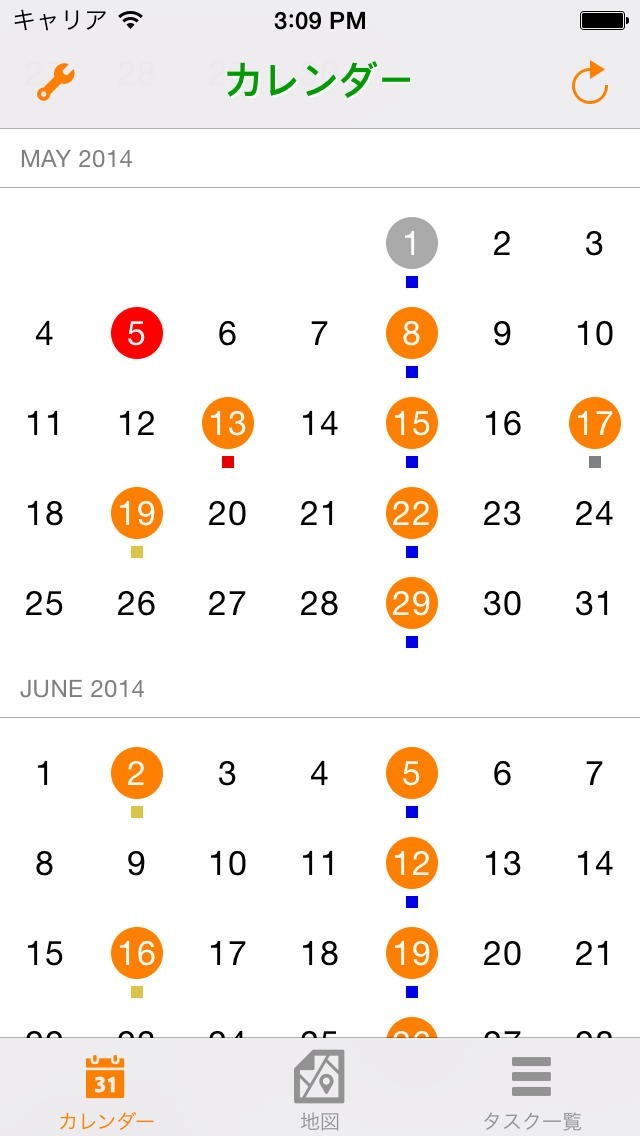This screenshot has width=640, height=1136.
Task: Switch to the 地図 map tab
Action: click(x=320, y=1088)
